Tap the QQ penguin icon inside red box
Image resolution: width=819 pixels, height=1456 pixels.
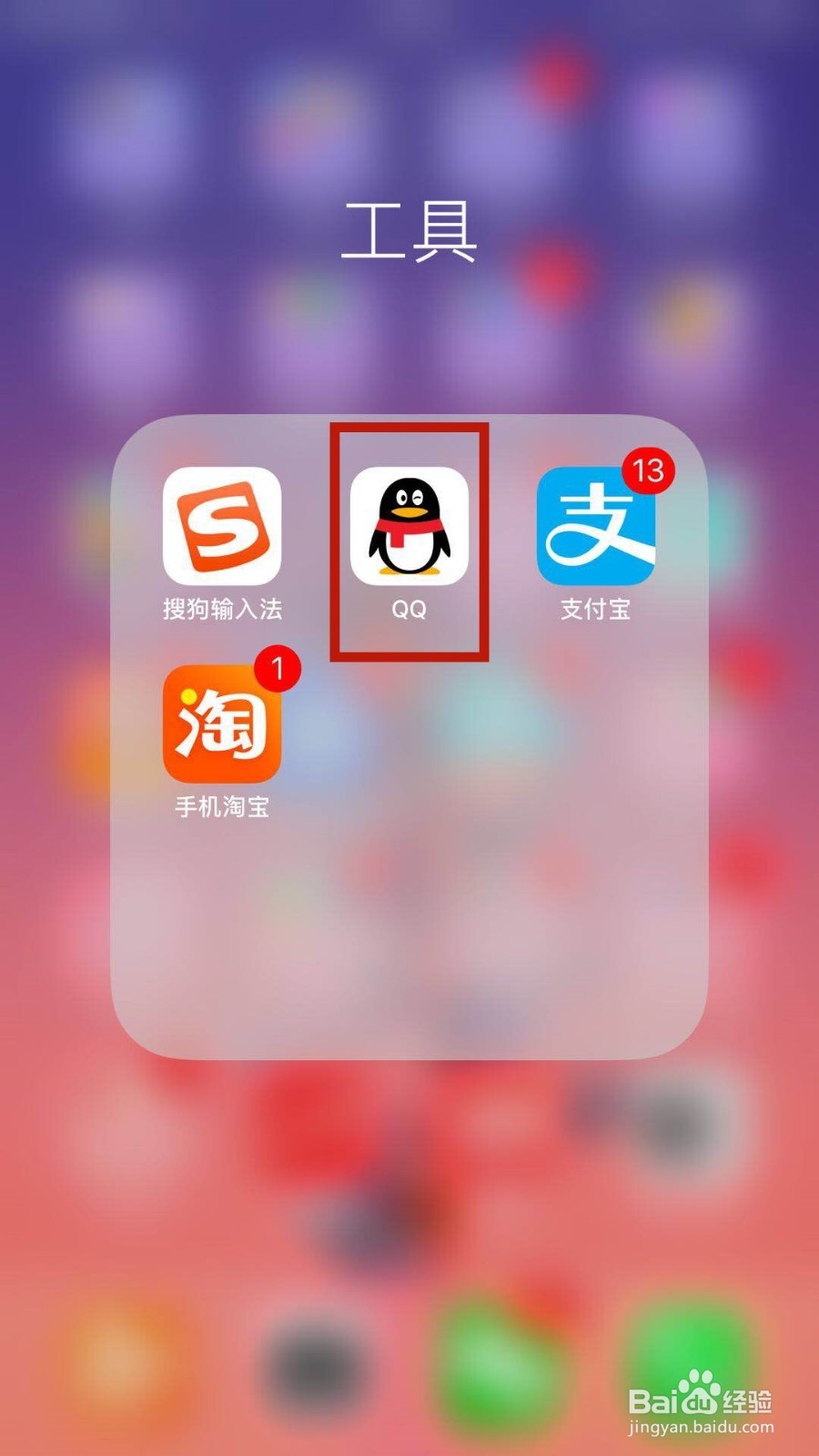pyautogui.click(x=409, y=528)
